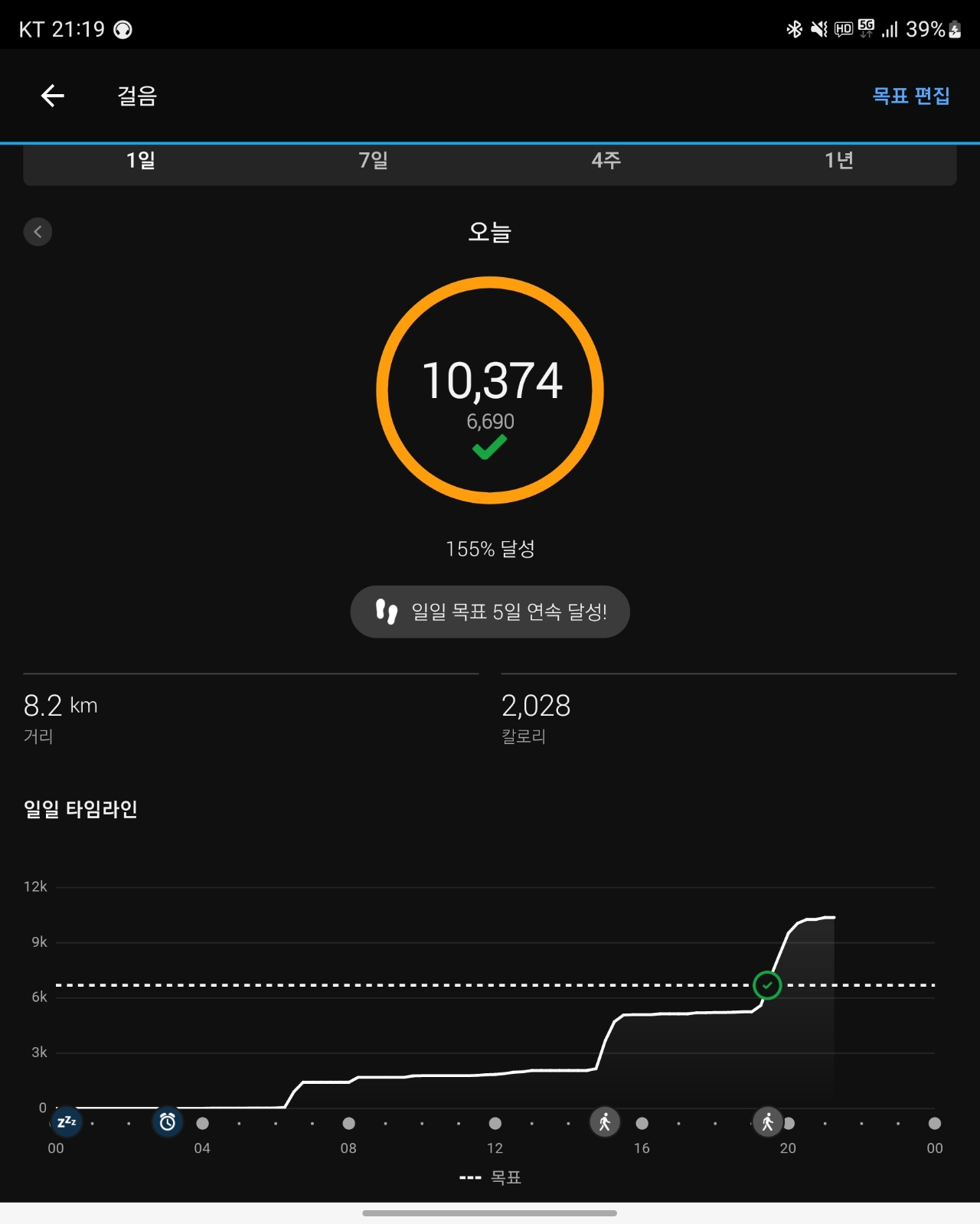Select the 1일 tab

[140, 161]
